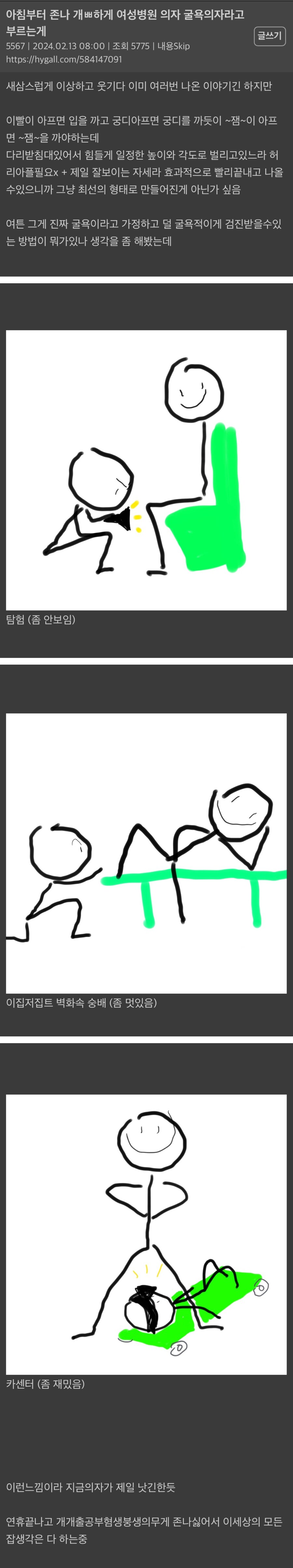This screenshot has height=1568, width=293.
Task: Open the hygall.com post URL
Action: click(x=64, y=59)
